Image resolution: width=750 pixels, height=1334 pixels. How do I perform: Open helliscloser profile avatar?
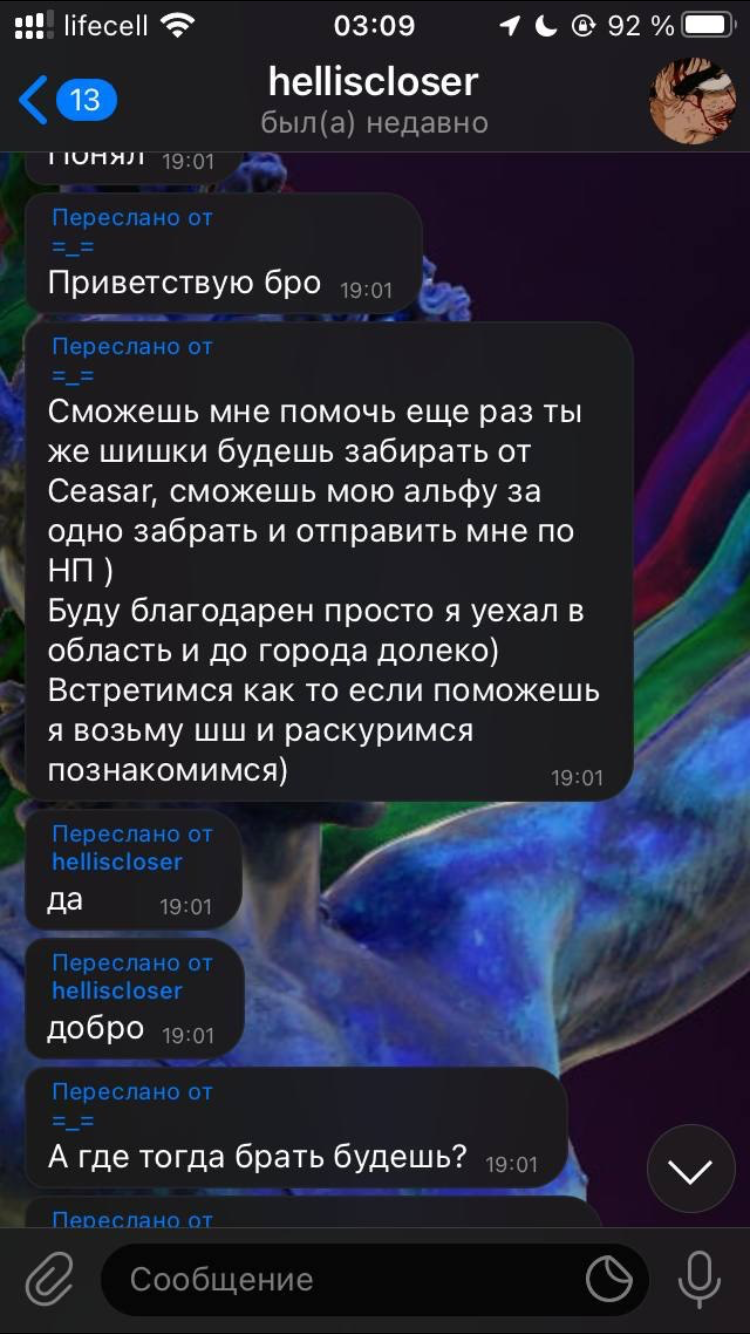click(x=692, y=100)
